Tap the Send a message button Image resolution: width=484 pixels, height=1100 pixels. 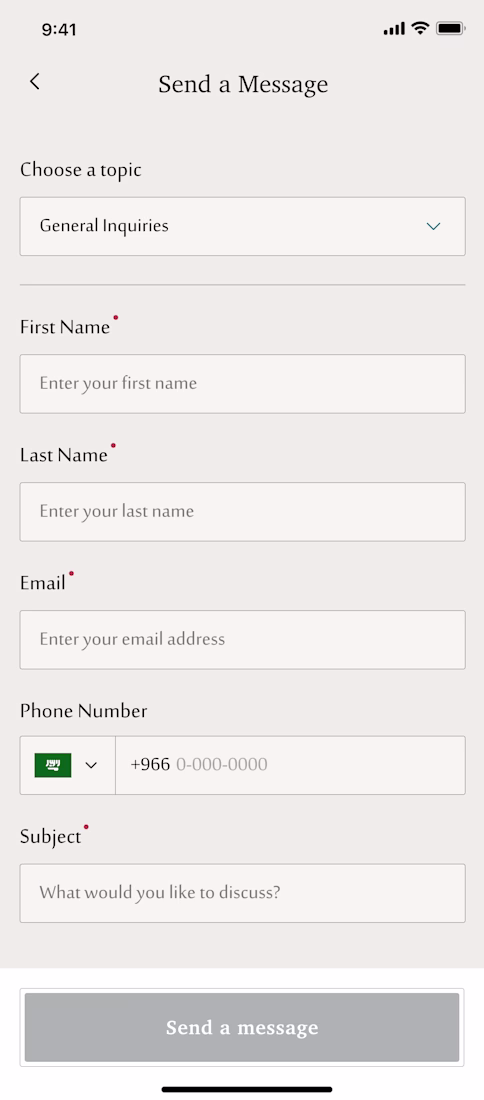[x=242, y=1027]
